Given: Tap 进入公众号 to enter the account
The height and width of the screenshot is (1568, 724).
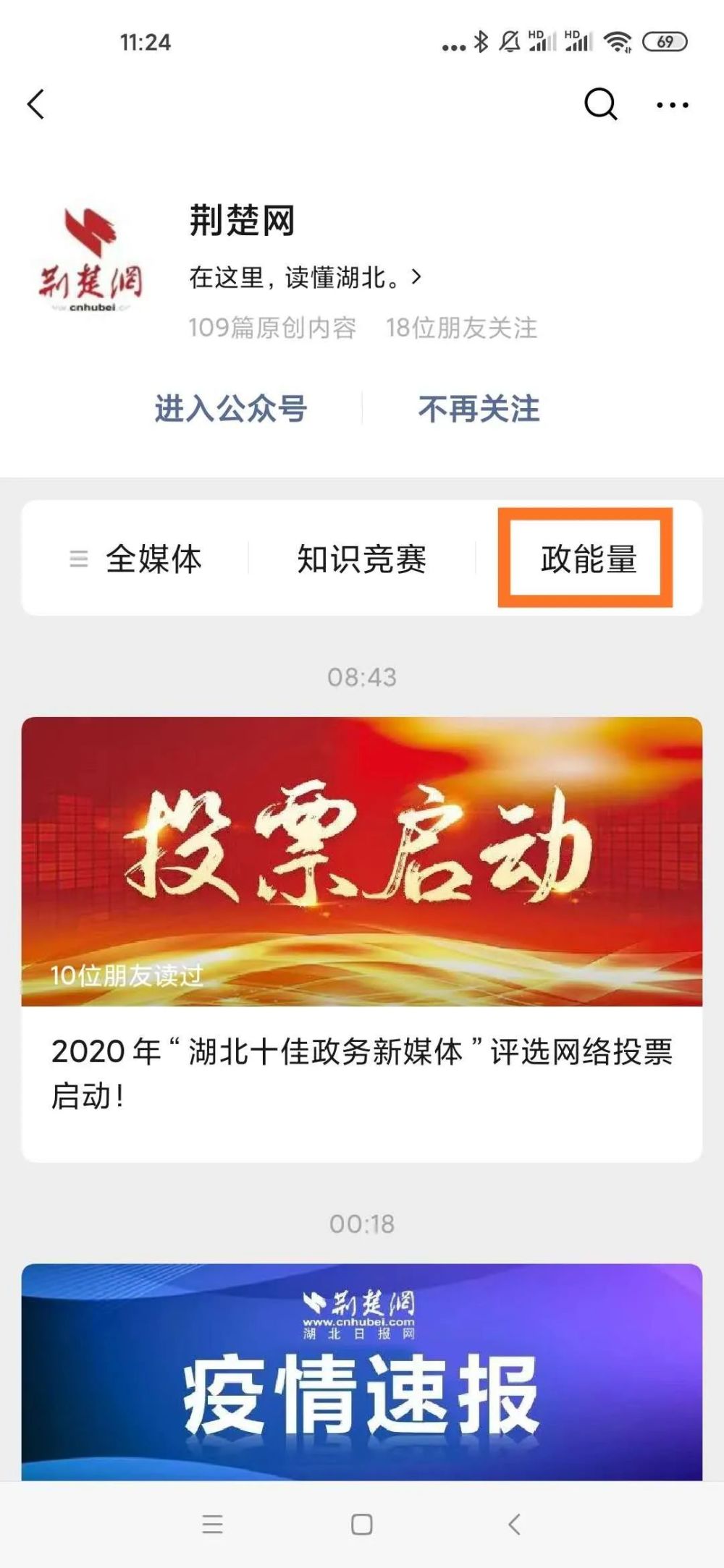Looking at the screenshot, I should point(231,409).
